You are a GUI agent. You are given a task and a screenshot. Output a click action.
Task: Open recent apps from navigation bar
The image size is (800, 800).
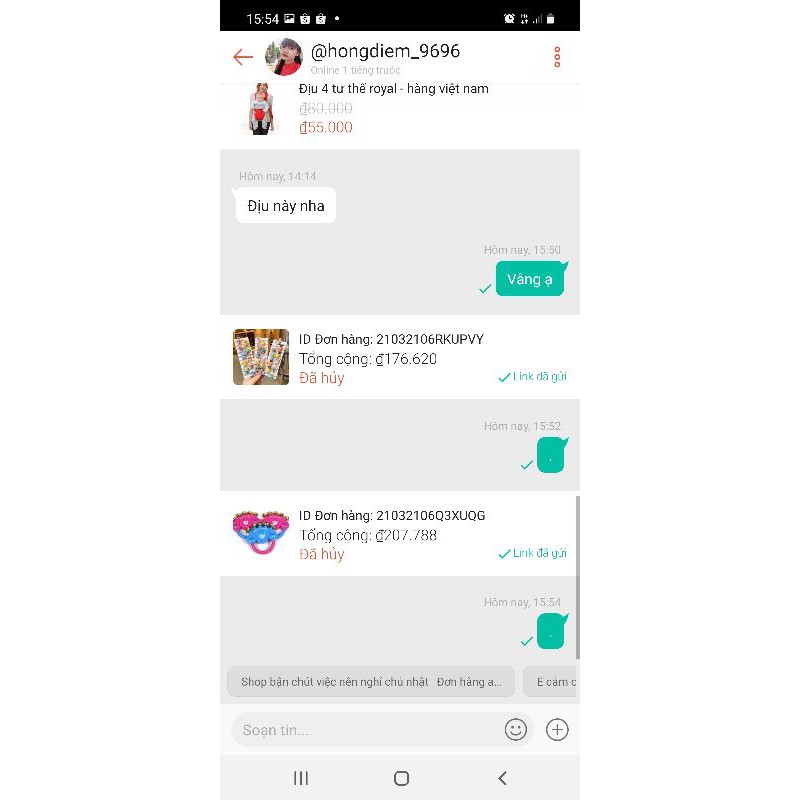point(301,778)
